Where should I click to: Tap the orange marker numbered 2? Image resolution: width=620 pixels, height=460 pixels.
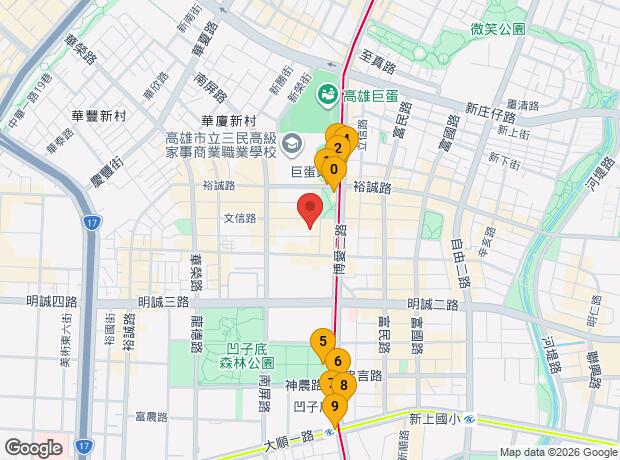point(338,149)
